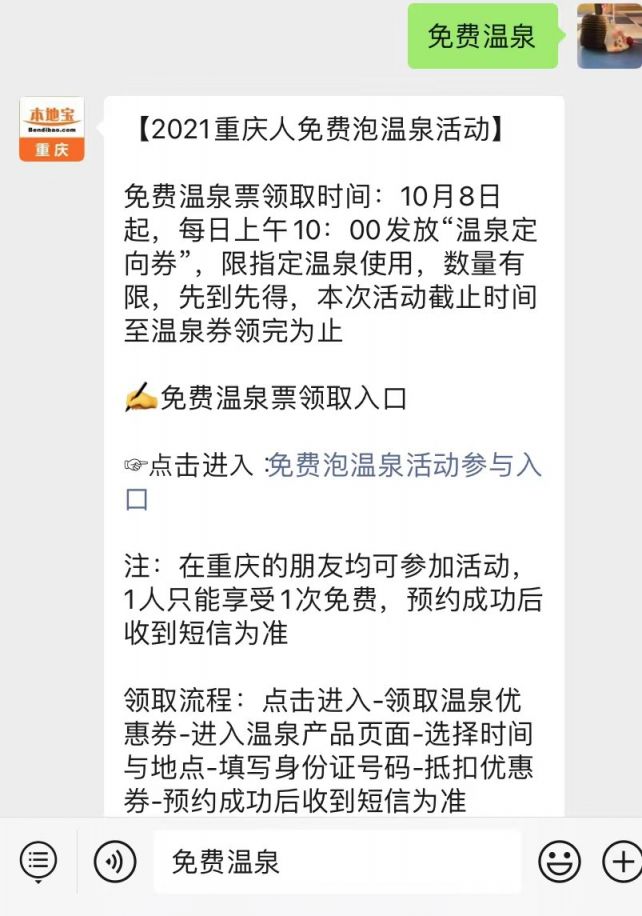Switch to voice message input
Screen dimensions: 642x916
click(115, 860)
